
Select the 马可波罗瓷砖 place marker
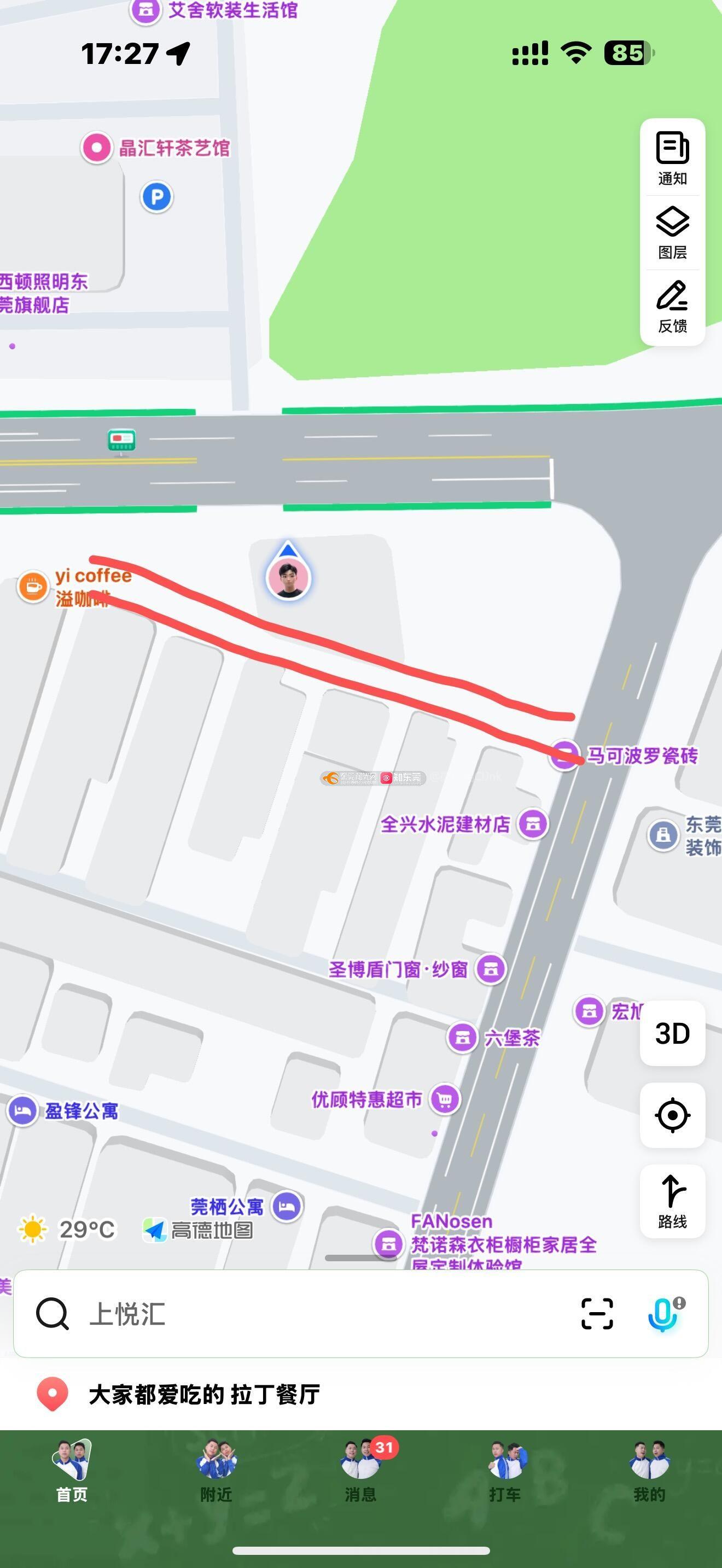564,756
